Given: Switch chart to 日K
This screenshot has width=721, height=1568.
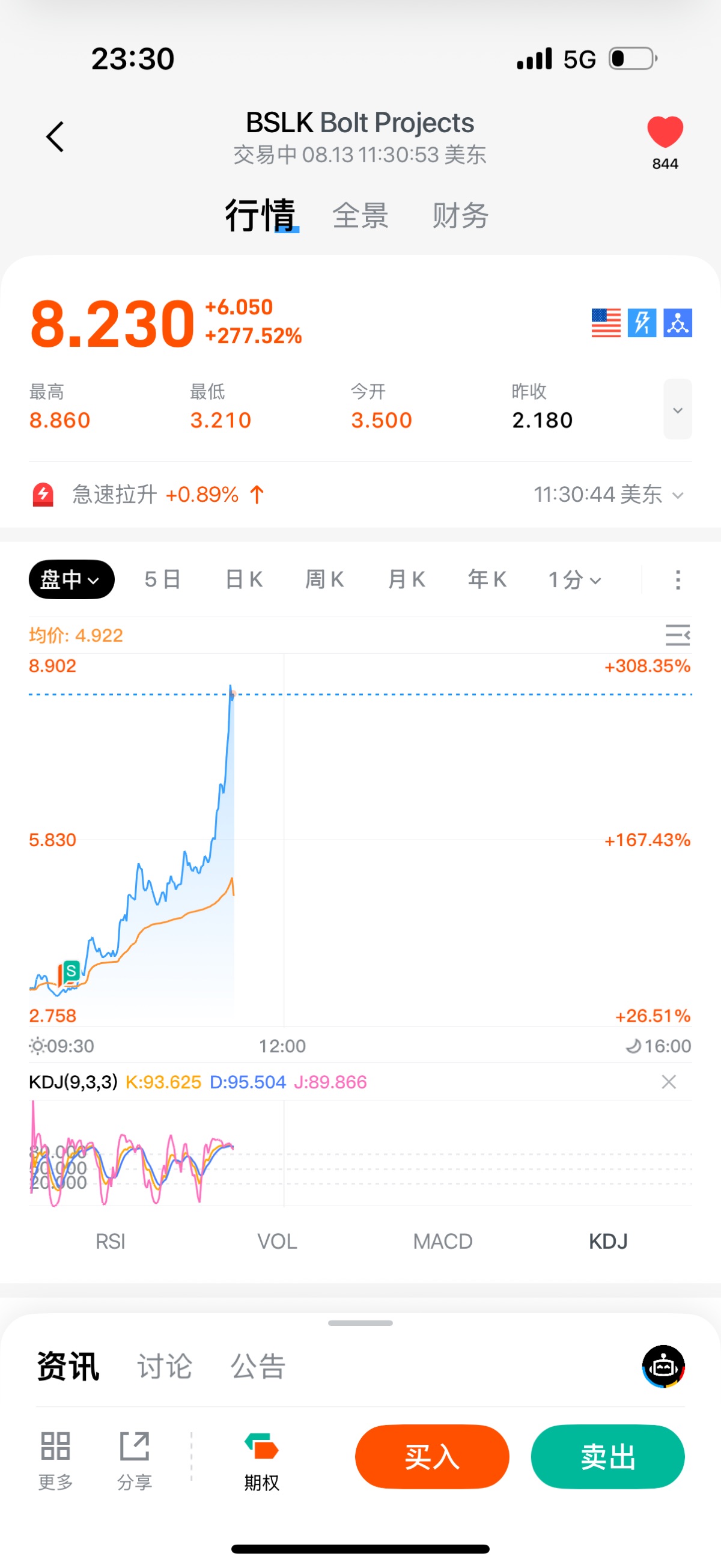Looking at the screenshot, I should [244, 579].
